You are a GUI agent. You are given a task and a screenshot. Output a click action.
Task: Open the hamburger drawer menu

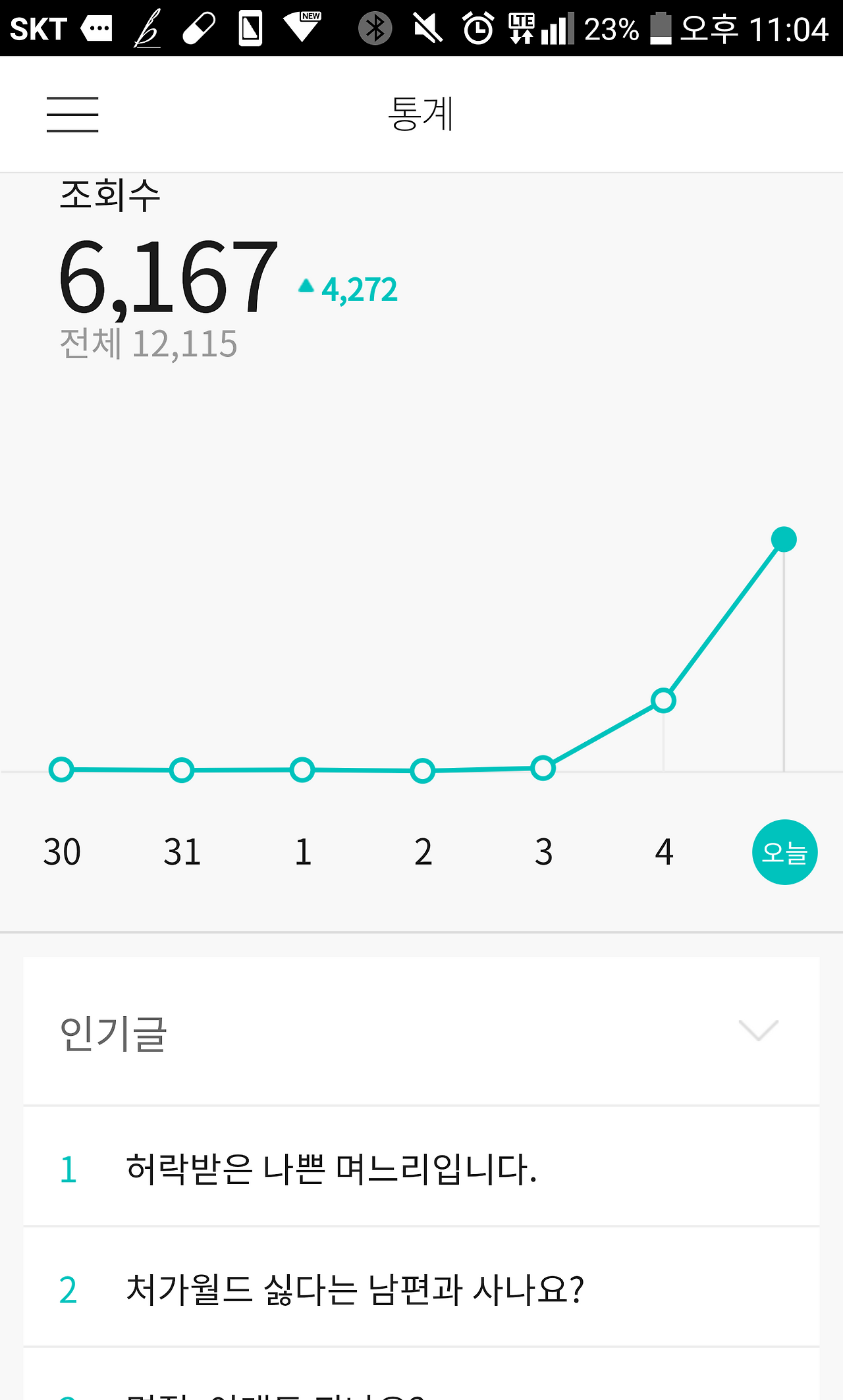(x=72, y=115)
